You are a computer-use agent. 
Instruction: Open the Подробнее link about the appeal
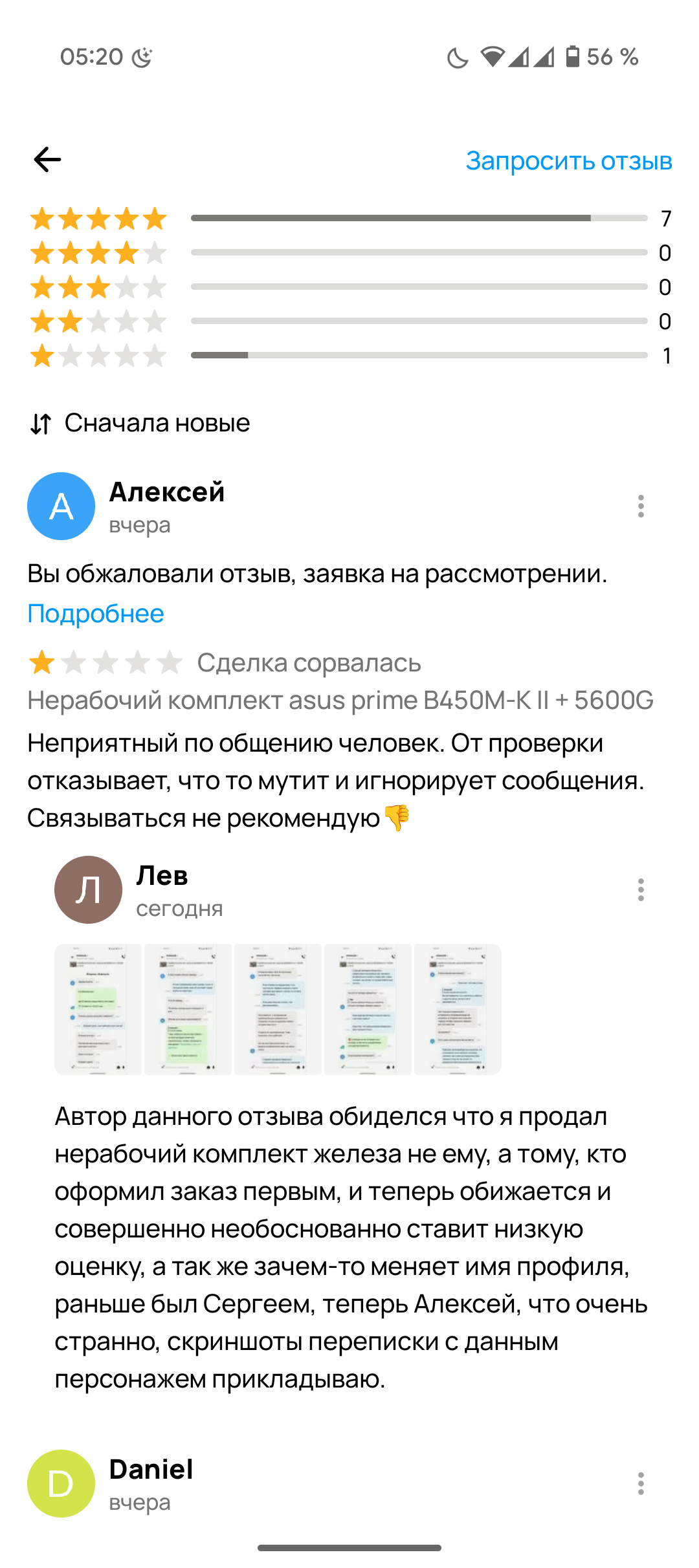tap(96, 613)
